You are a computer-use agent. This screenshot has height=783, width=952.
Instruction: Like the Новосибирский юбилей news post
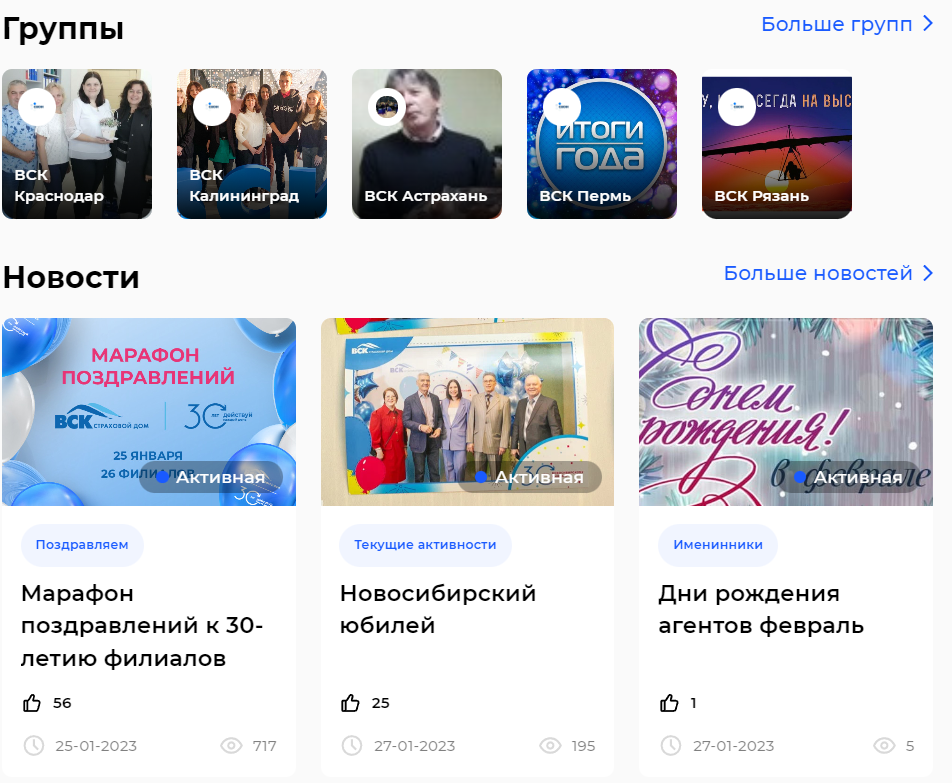pos(350,703)
